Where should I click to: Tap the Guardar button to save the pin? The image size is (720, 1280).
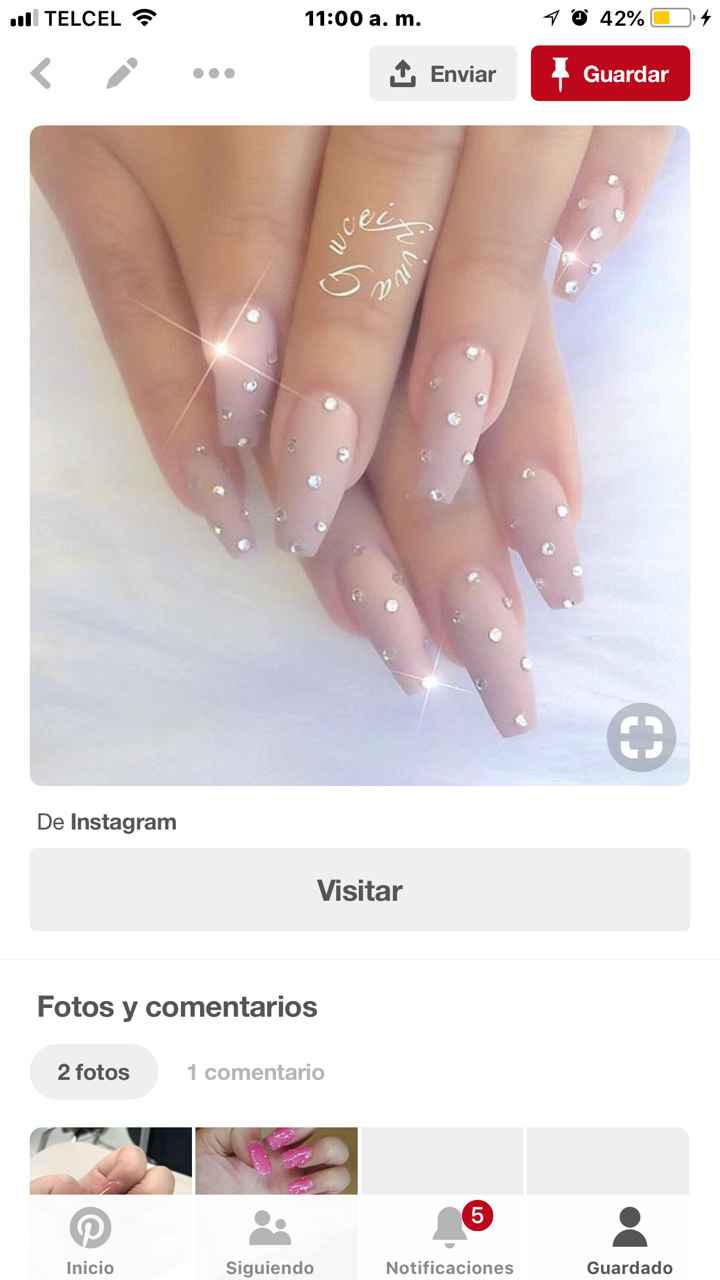[x=610, y=73]
